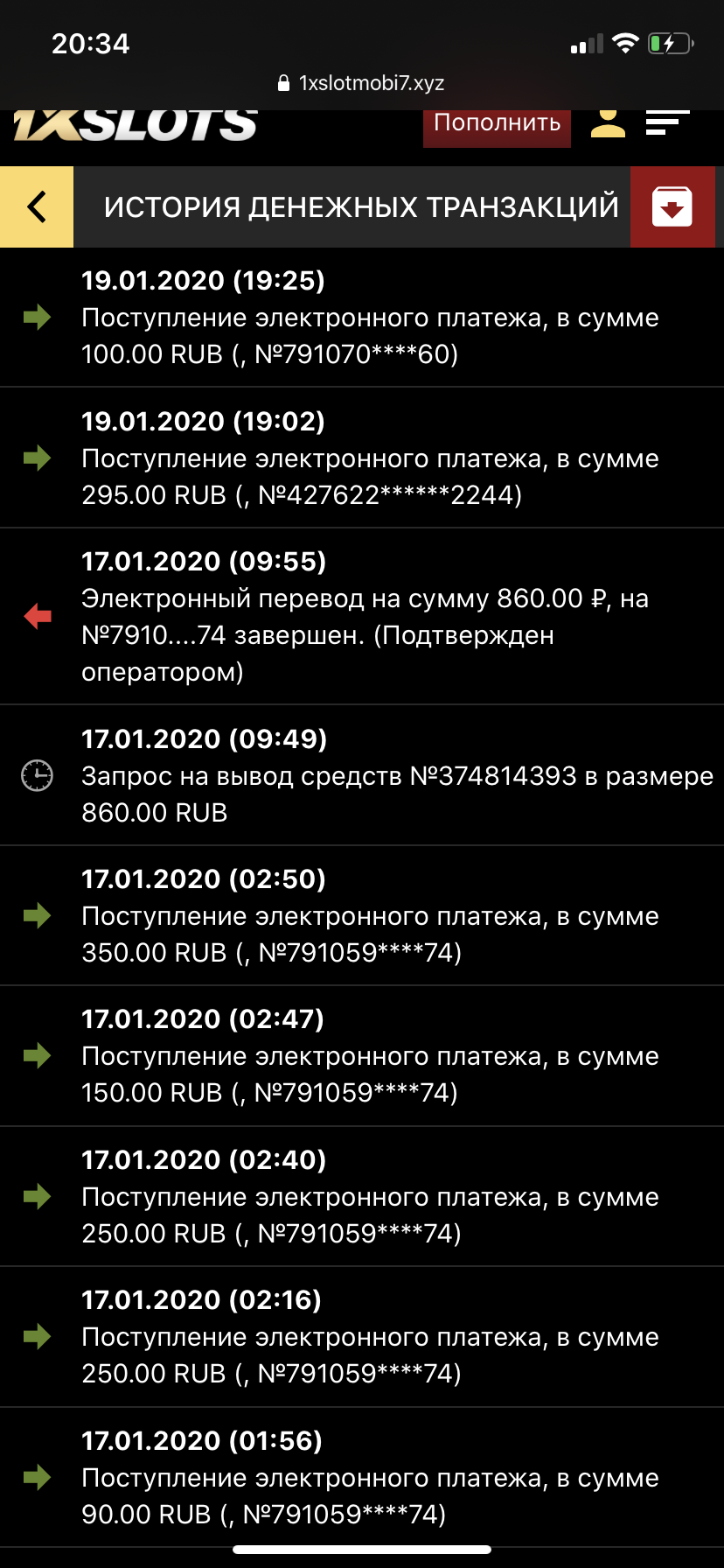Go back with the yellow arrow

pyautogui.click(x=37, y=207)
